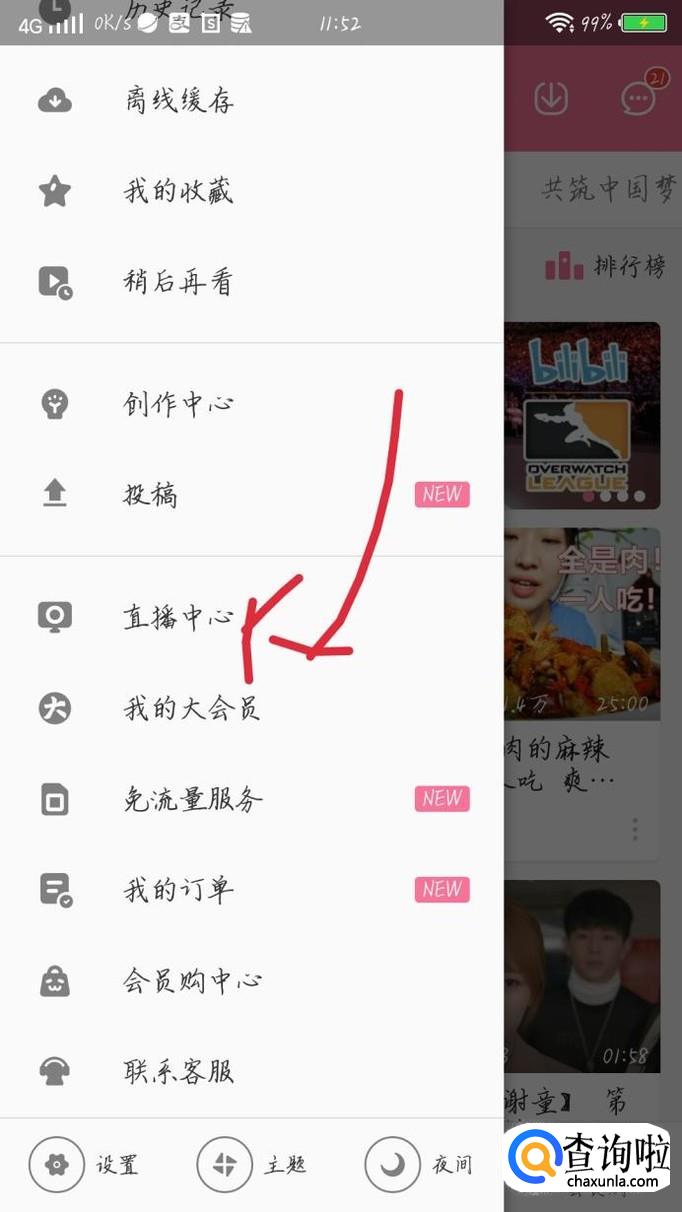Open messages icon with 21 badge
This screenshot has height=1212, width=682.
tap(638, 97)
